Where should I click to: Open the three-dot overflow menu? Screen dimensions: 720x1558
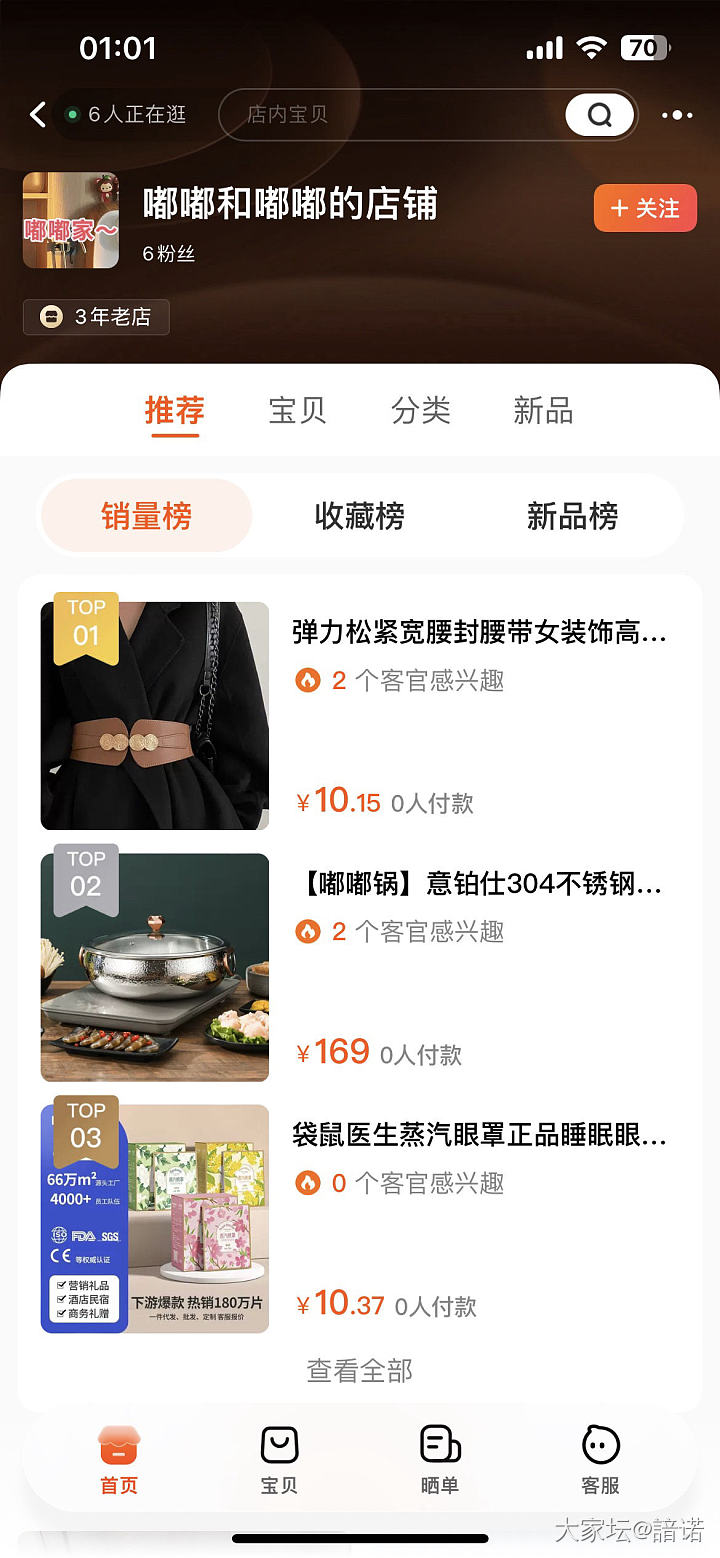coord(677,115)
